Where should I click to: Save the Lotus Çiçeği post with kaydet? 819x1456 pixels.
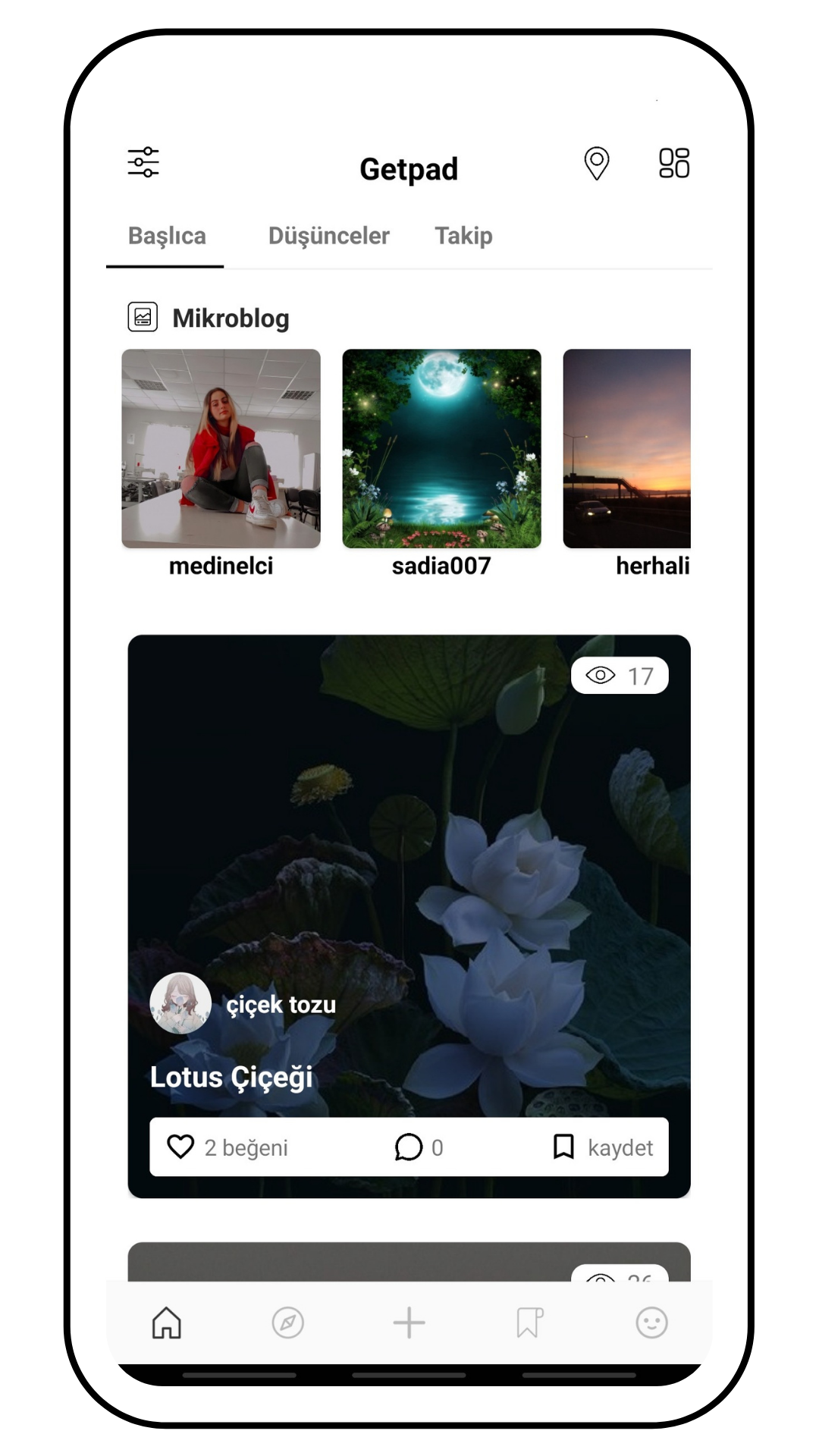point(604,1147)
